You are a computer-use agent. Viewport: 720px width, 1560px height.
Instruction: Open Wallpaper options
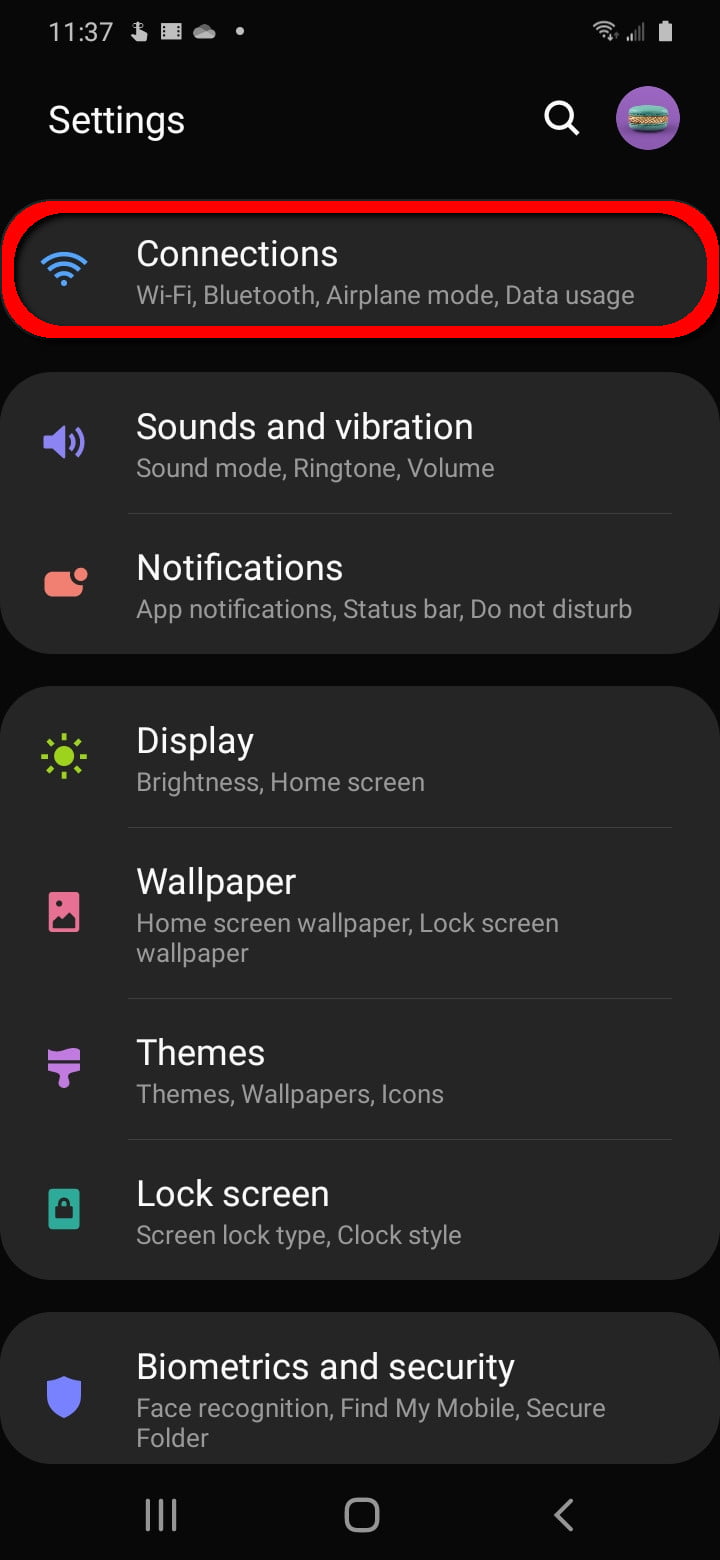360,913
